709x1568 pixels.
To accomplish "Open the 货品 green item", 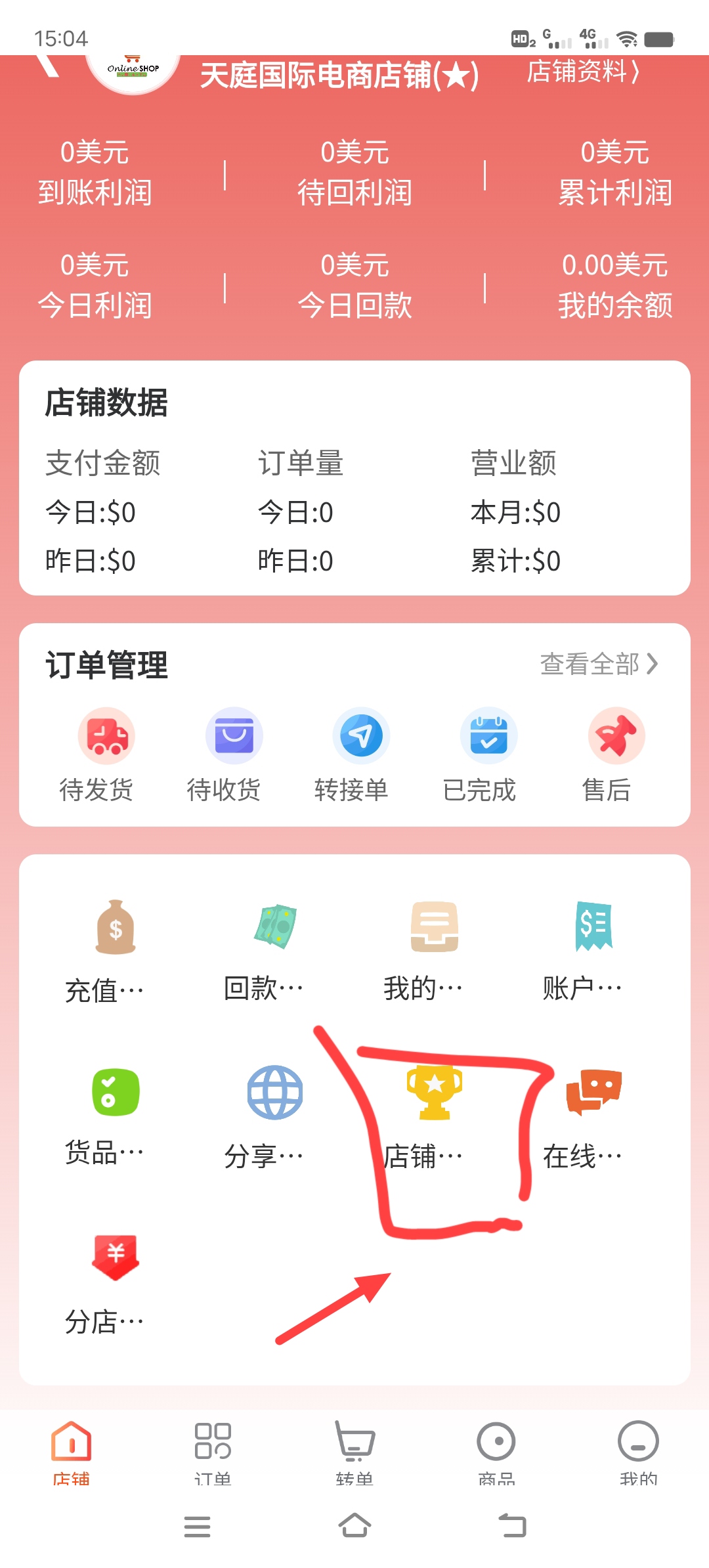I will 105,1118.
